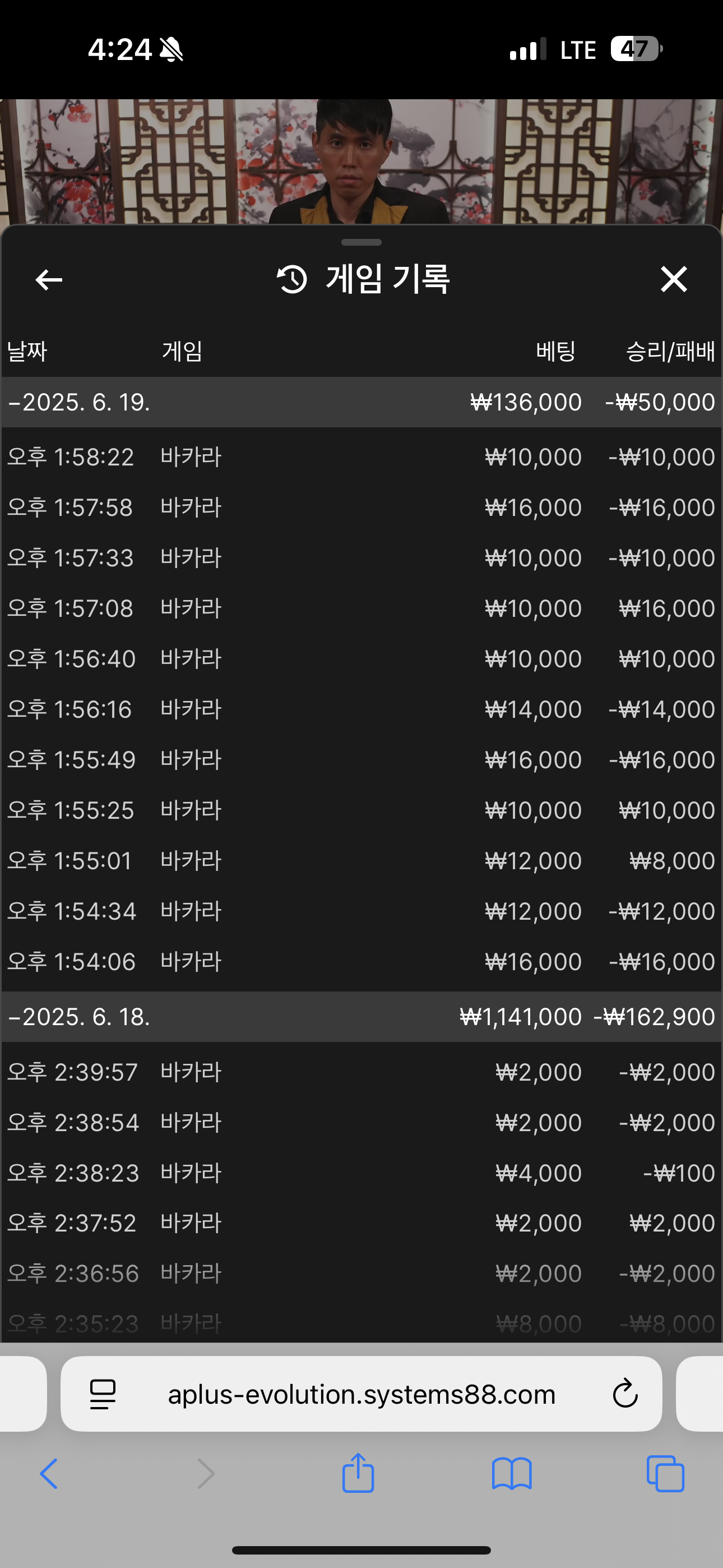Viewport: 723px width, 1568px height.
Task: Open the 오후 1:58:22 baccarat record
Action: [x=361, y=457]
